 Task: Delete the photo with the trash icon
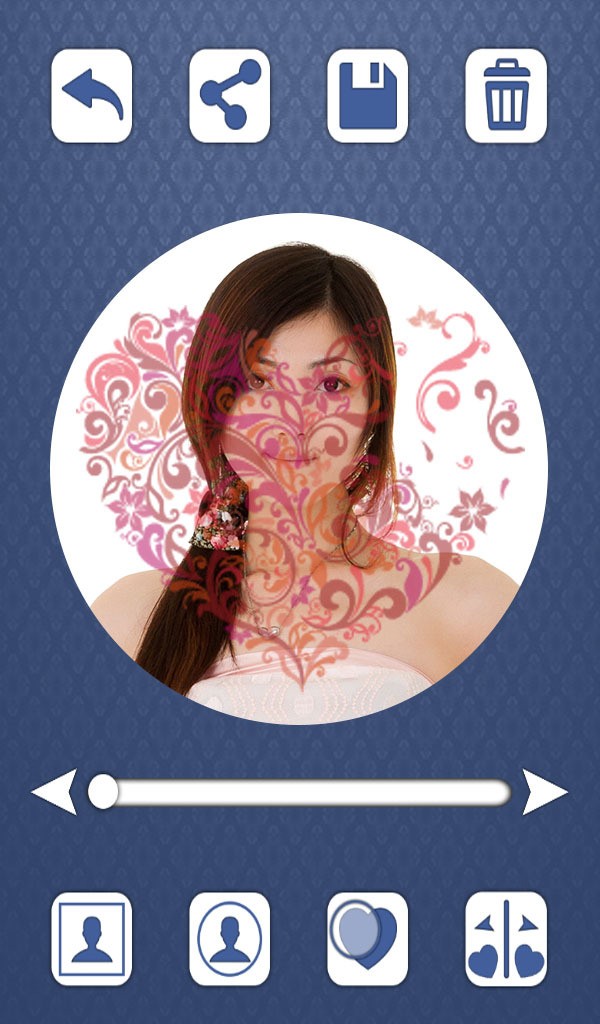point(506,96)
